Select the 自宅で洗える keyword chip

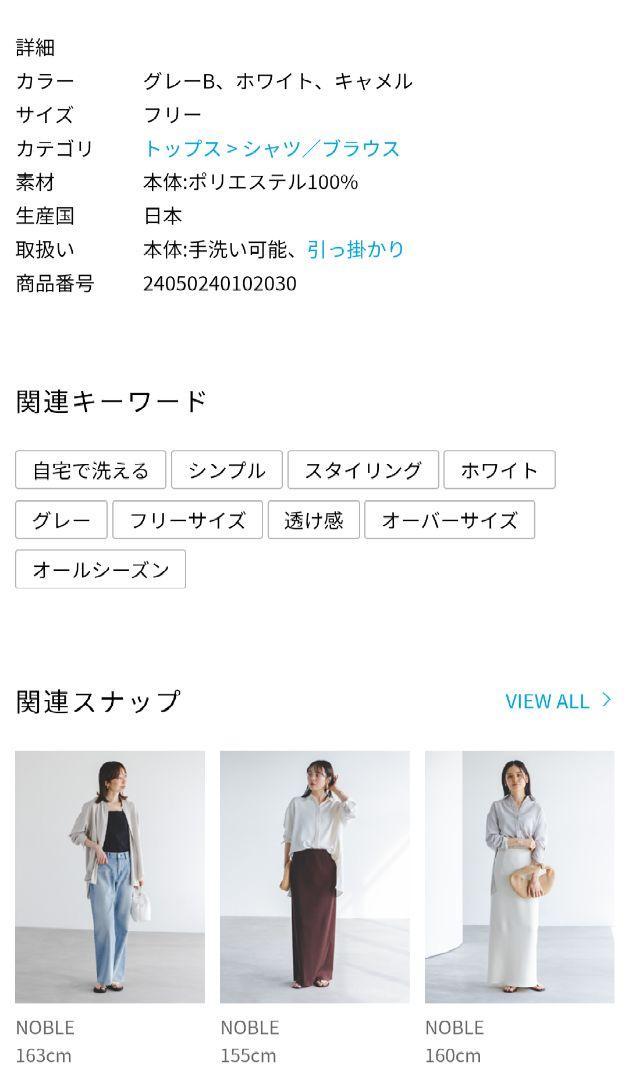90,470
